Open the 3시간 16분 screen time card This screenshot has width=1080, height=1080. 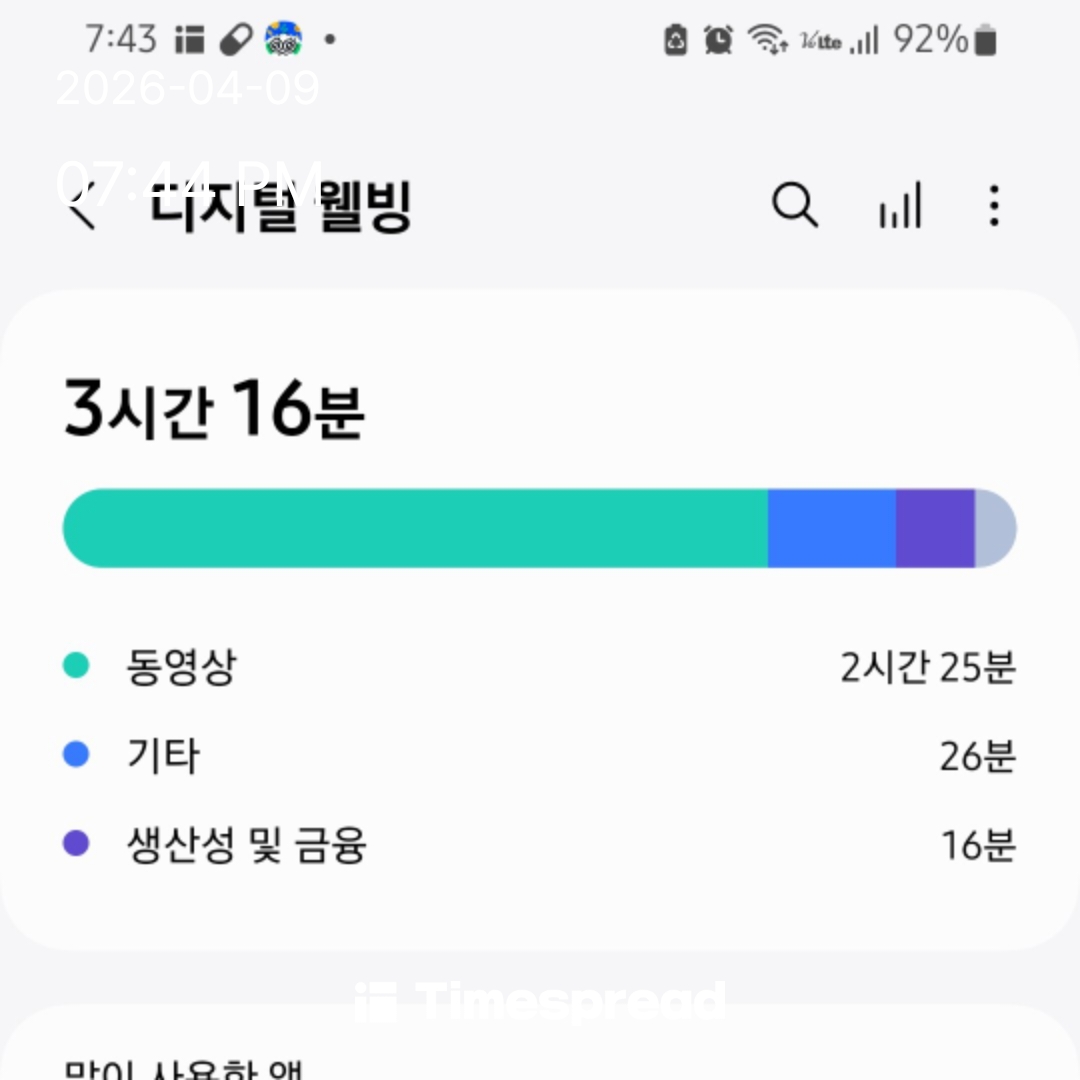(540, 618)
